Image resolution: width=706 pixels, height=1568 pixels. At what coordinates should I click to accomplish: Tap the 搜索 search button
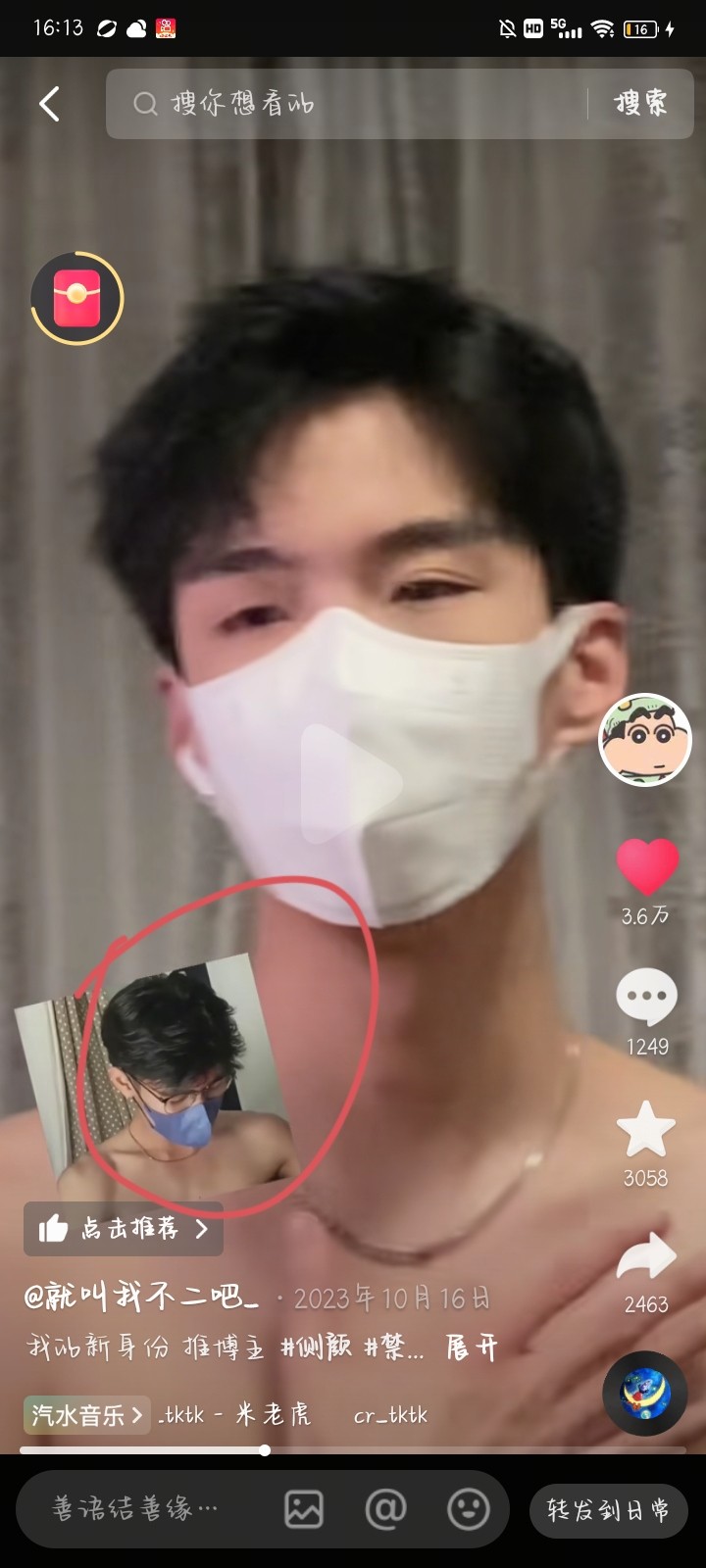(640, 103)
